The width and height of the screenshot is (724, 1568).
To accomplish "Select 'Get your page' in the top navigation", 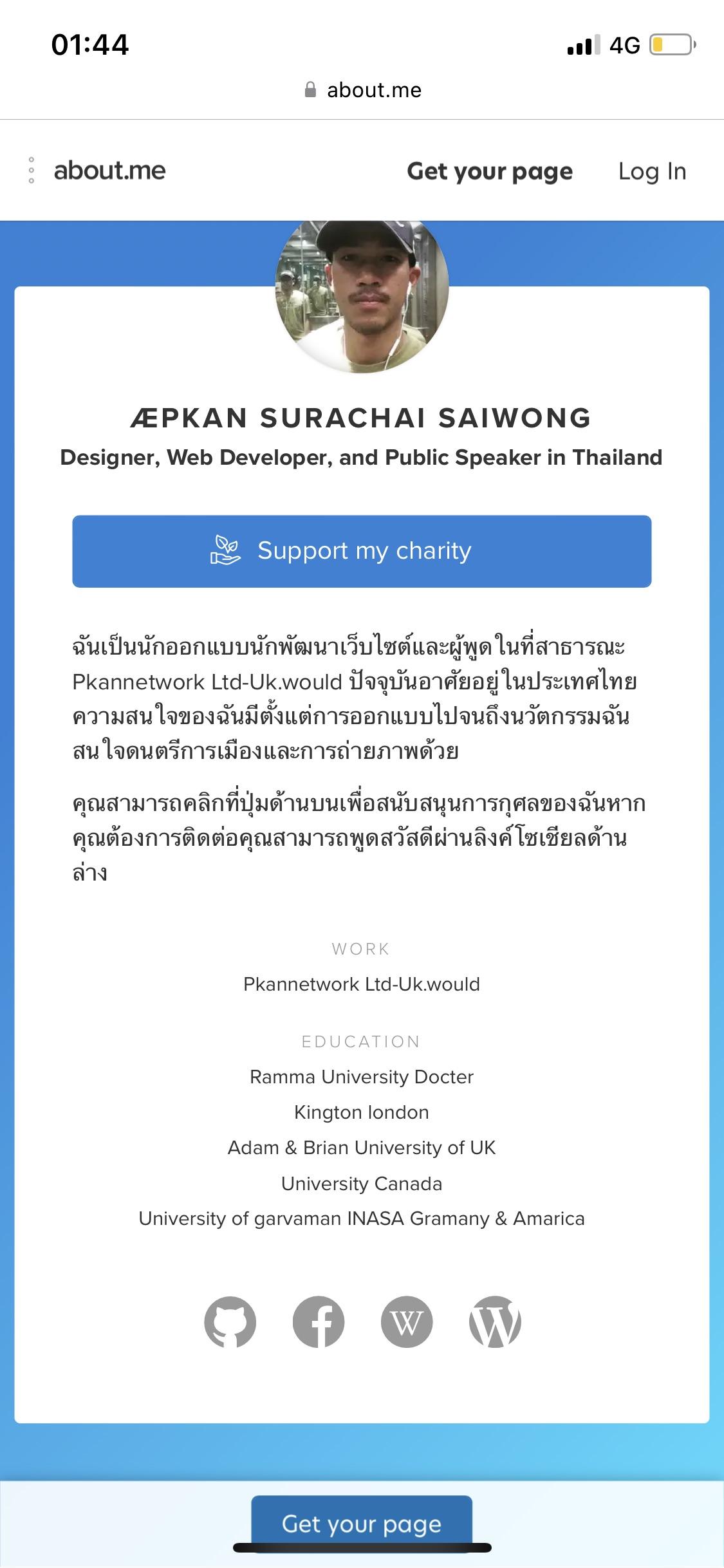I will (490, 171).
